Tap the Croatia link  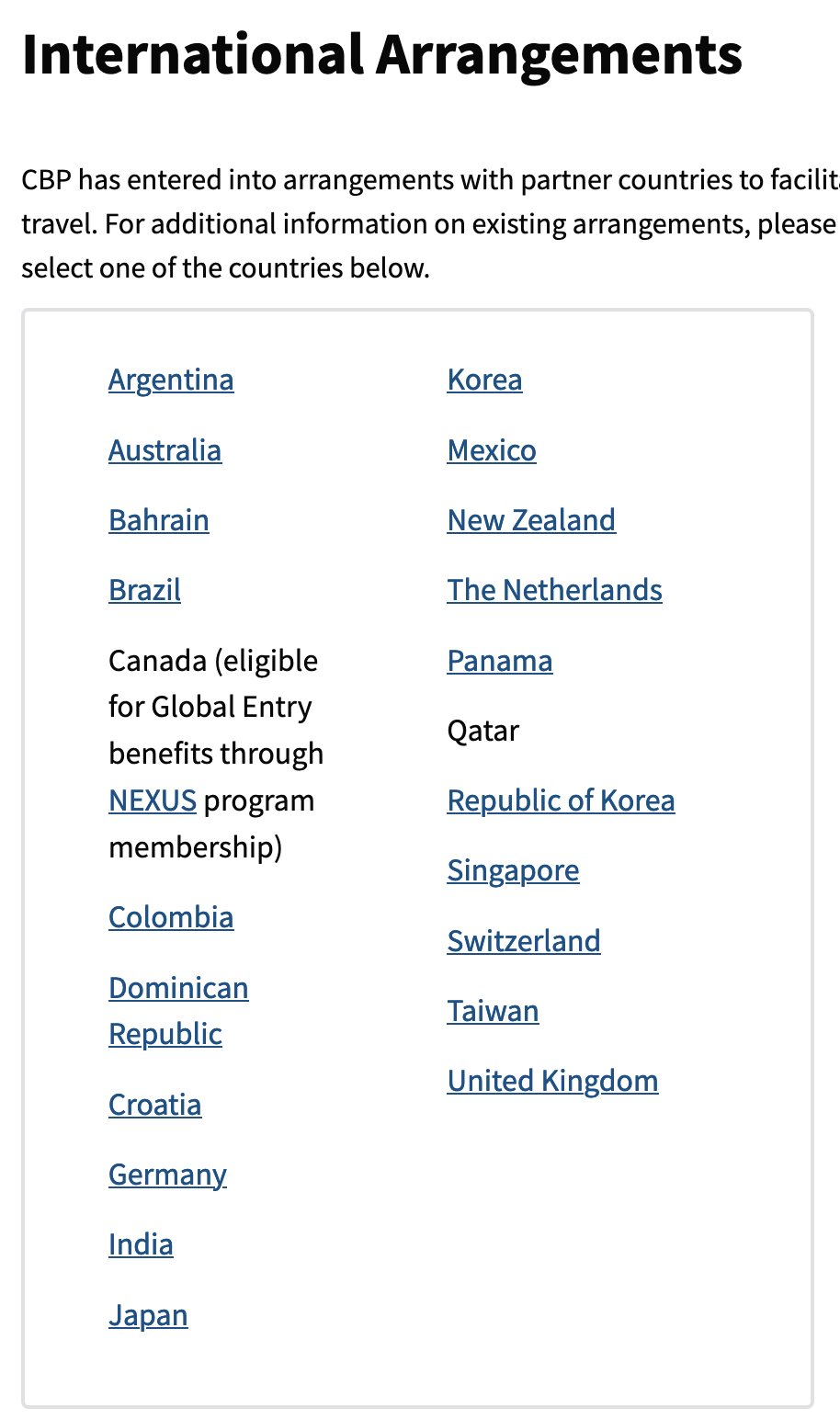point(154,1105)
